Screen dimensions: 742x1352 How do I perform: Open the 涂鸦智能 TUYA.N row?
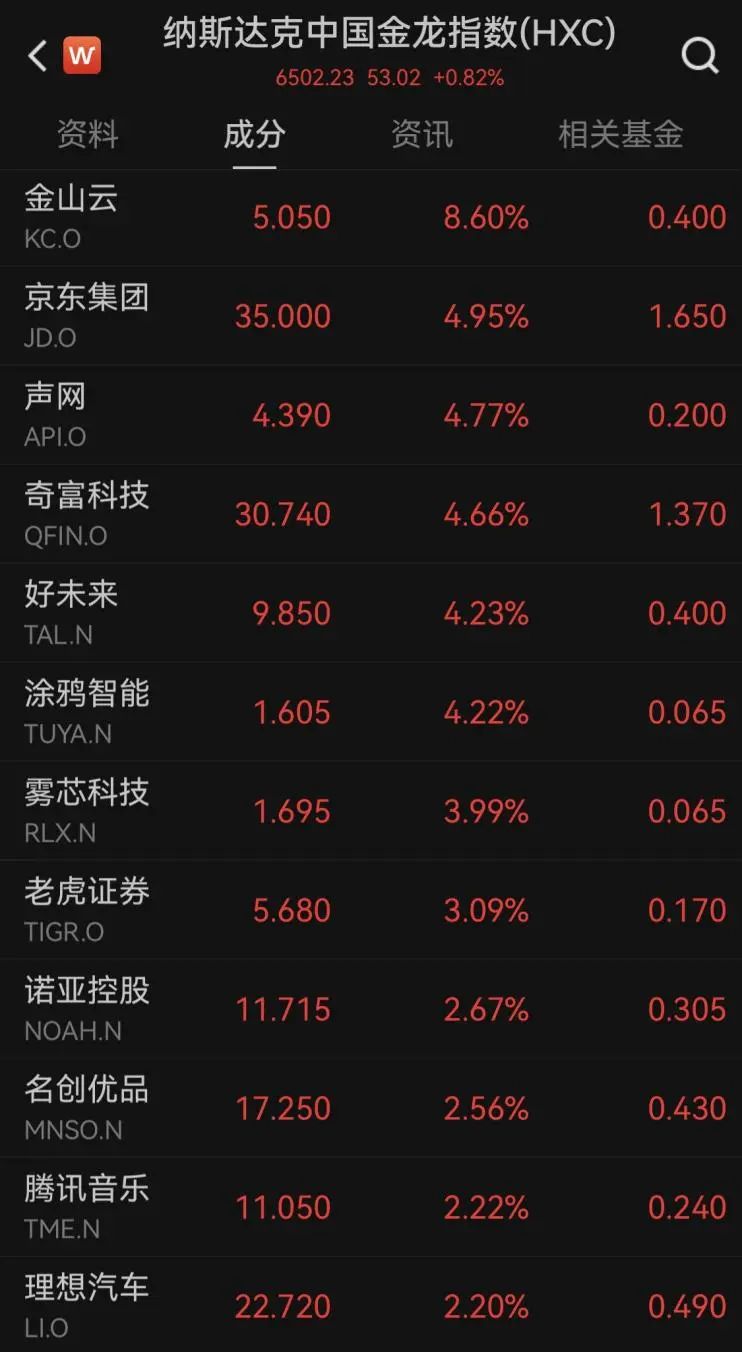tap(371, 712)
